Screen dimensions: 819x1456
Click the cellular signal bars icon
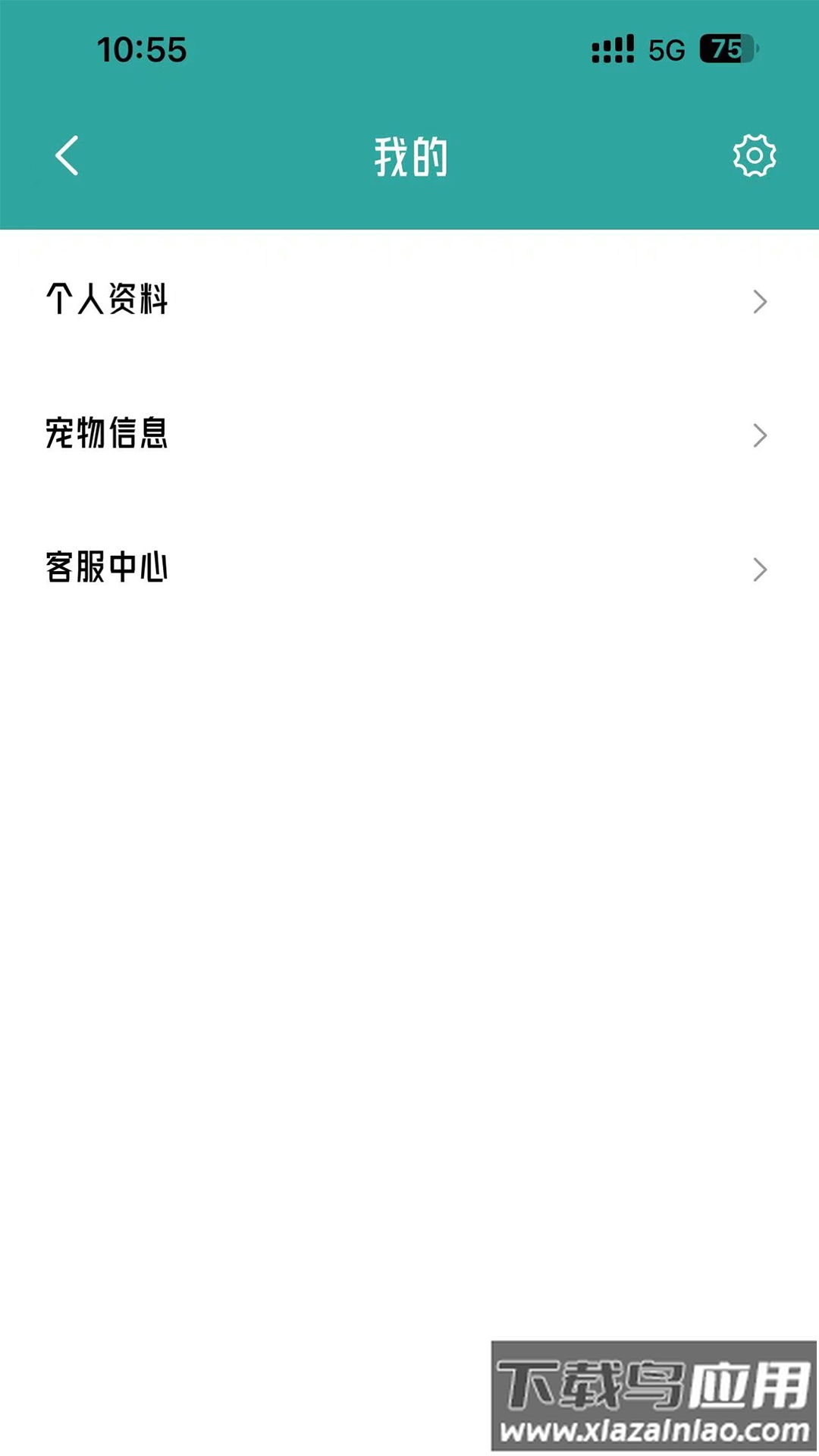(x=614, y=49)
